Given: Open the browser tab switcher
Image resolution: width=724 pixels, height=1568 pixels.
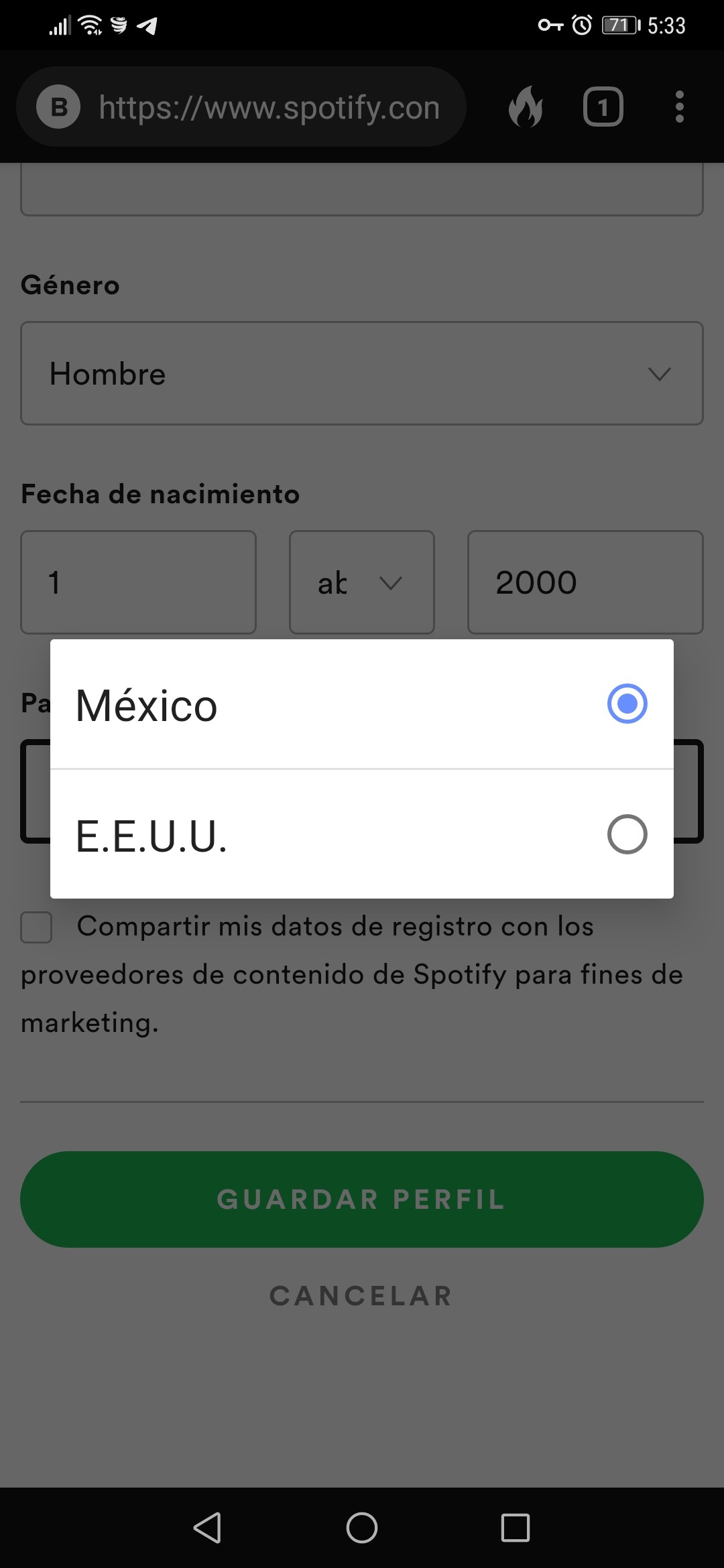Looking at the screenshot, I should 603,107.
